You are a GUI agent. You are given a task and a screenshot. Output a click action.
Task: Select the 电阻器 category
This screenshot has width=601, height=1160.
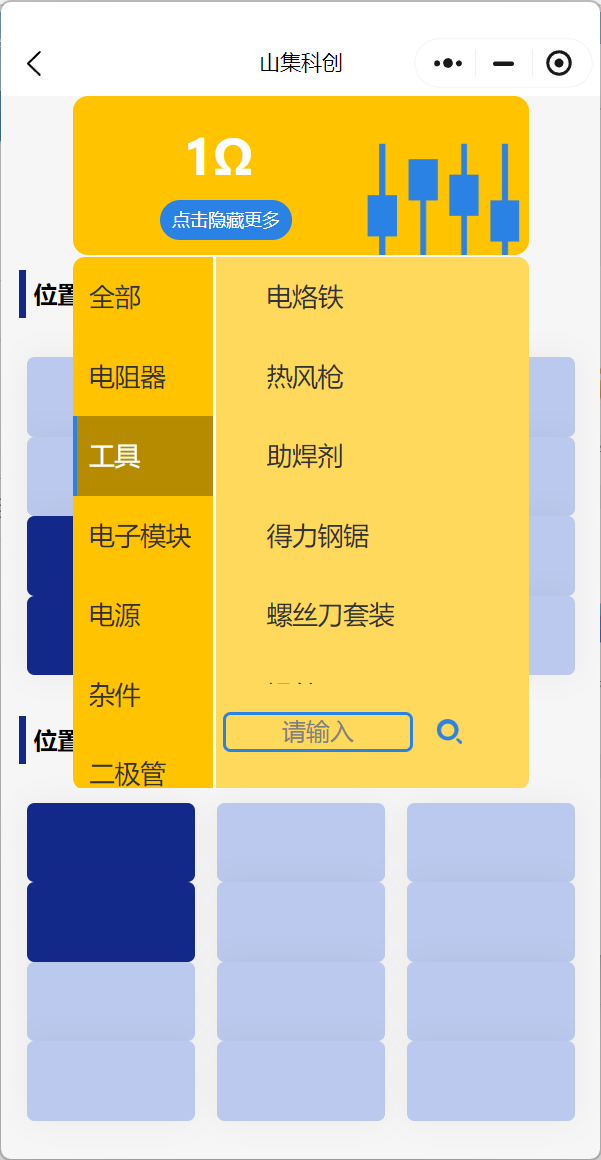(128, 377)
